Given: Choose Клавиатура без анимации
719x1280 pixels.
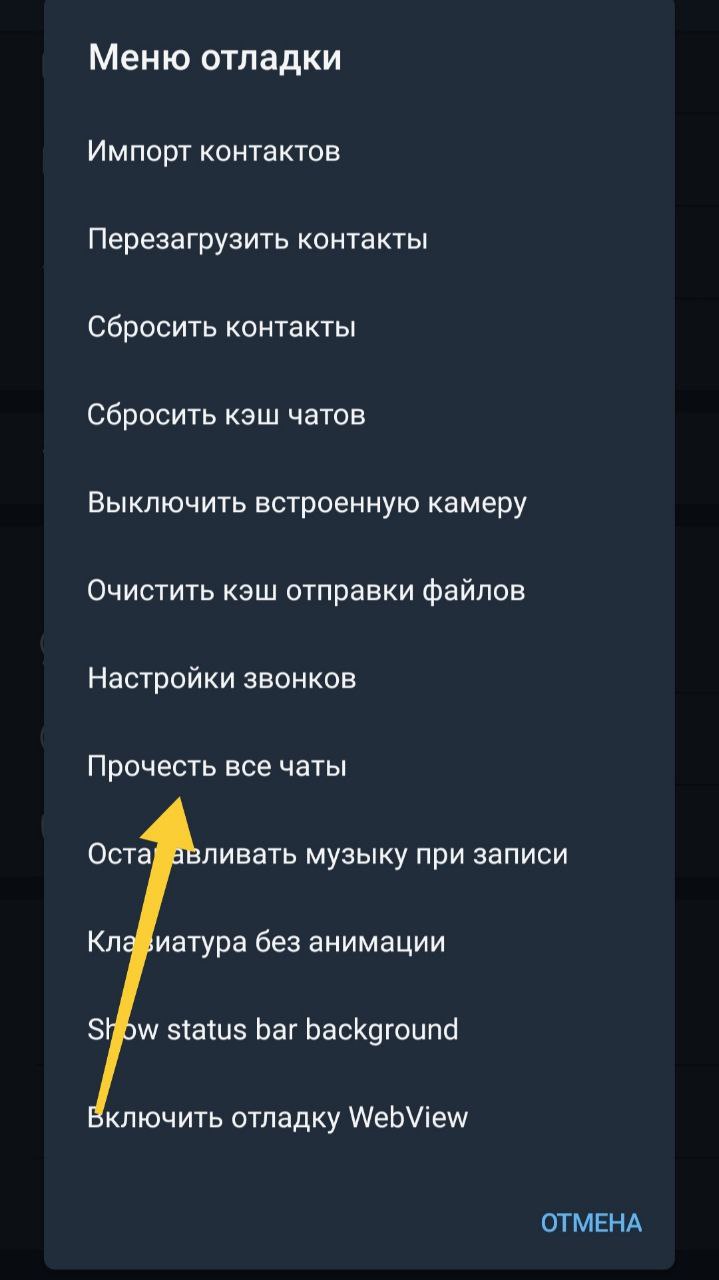Looking at the screenshot, I should pyautogui.click(x=266, y=942).
